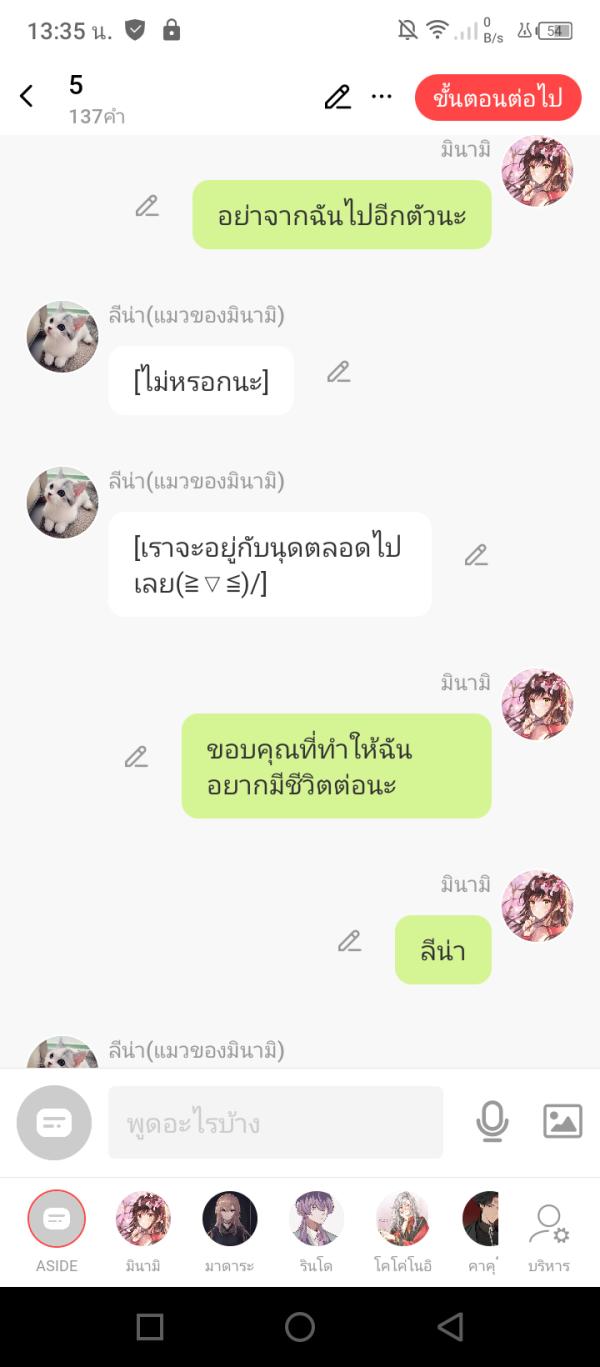Go back using the top-left arrow

[27, 96]
